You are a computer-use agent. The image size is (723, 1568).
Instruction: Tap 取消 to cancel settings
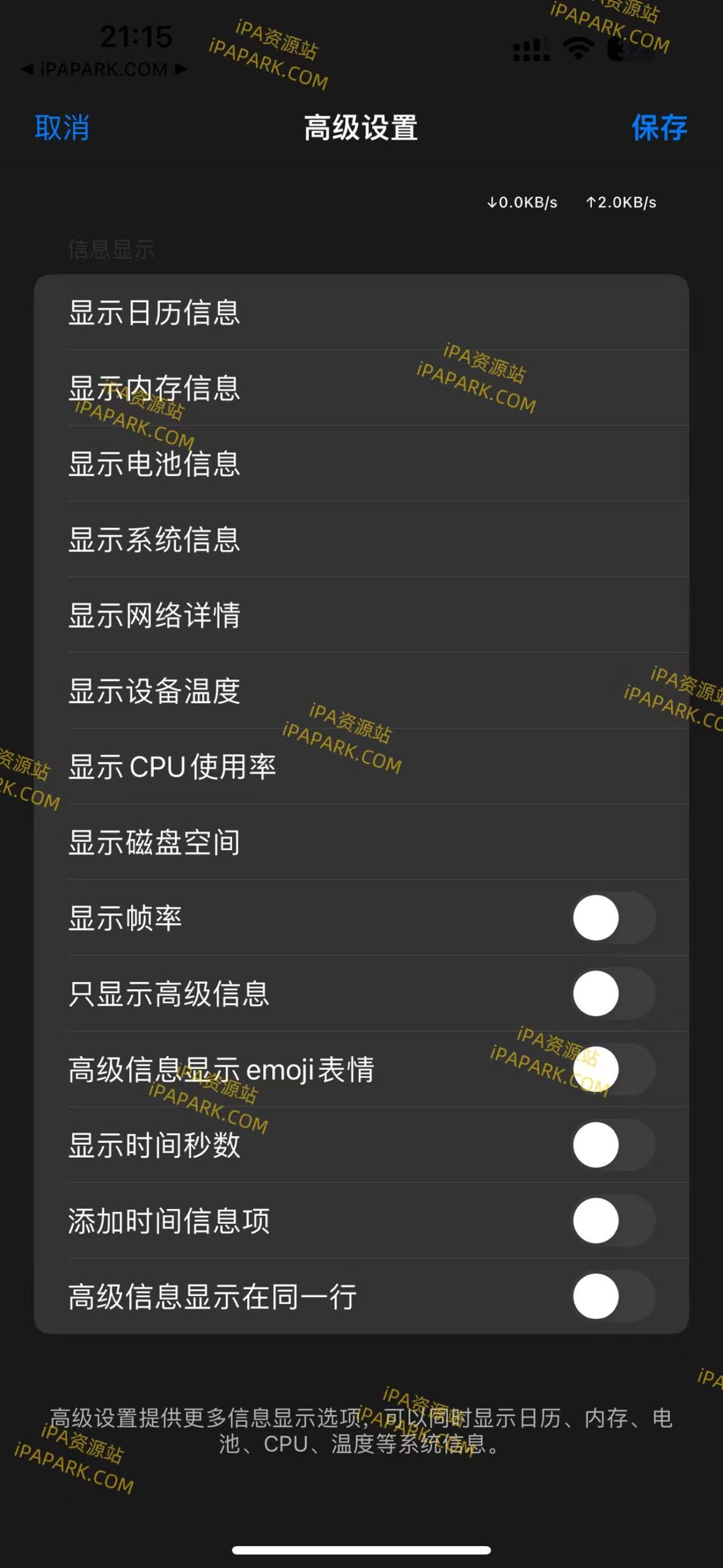[60, 129]
